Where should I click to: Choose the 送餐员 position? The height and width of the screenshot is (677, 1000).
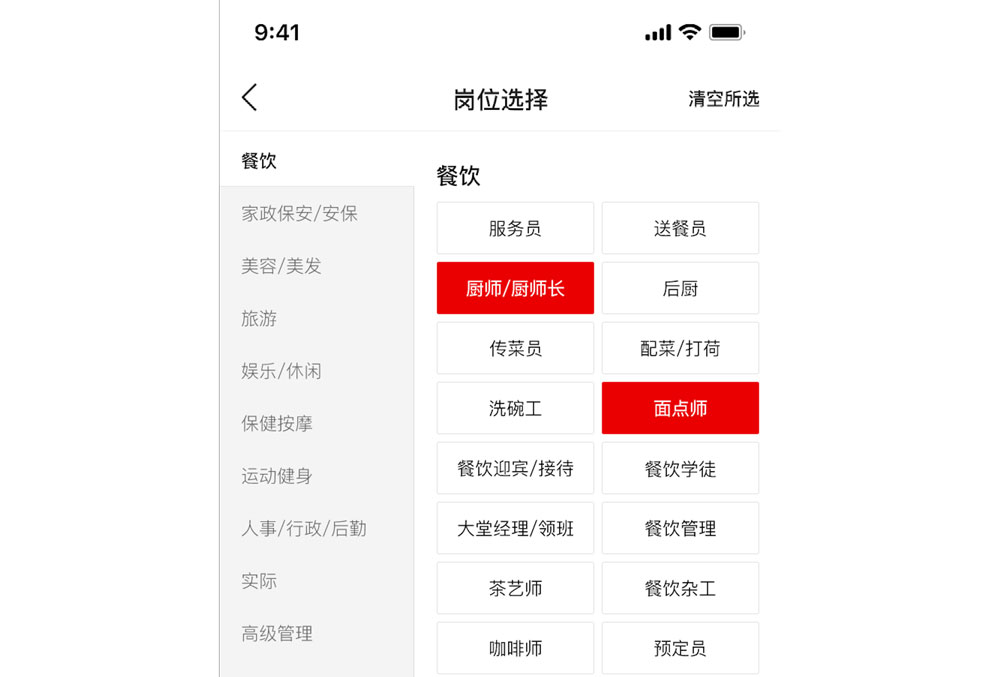(x=680, y=228)
